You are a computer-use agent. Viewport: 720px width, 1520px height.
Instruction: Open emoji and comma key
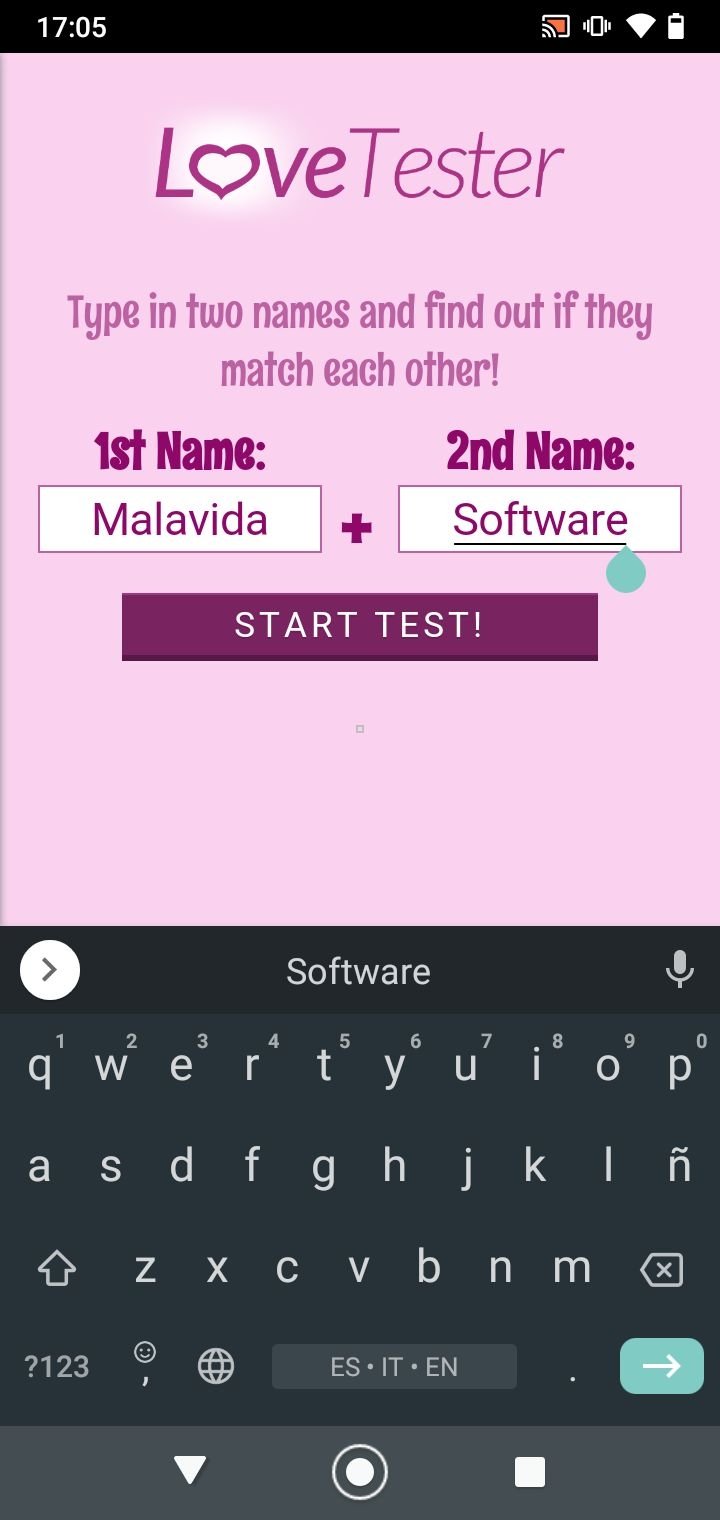145,1364
